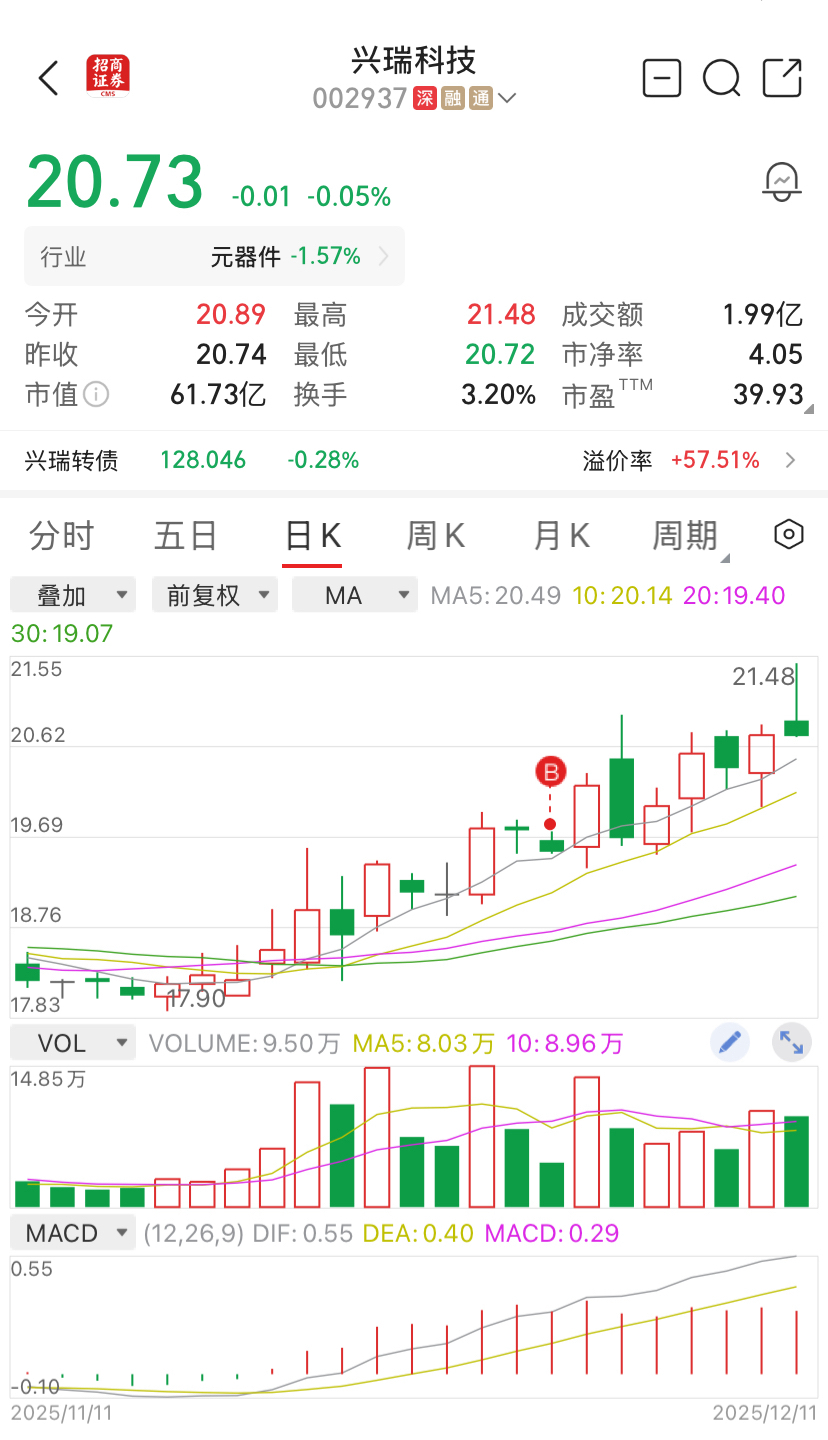Open chart settings hexagon icon
This screenshot has width=828, height=1440.
(x=789, y=535)
